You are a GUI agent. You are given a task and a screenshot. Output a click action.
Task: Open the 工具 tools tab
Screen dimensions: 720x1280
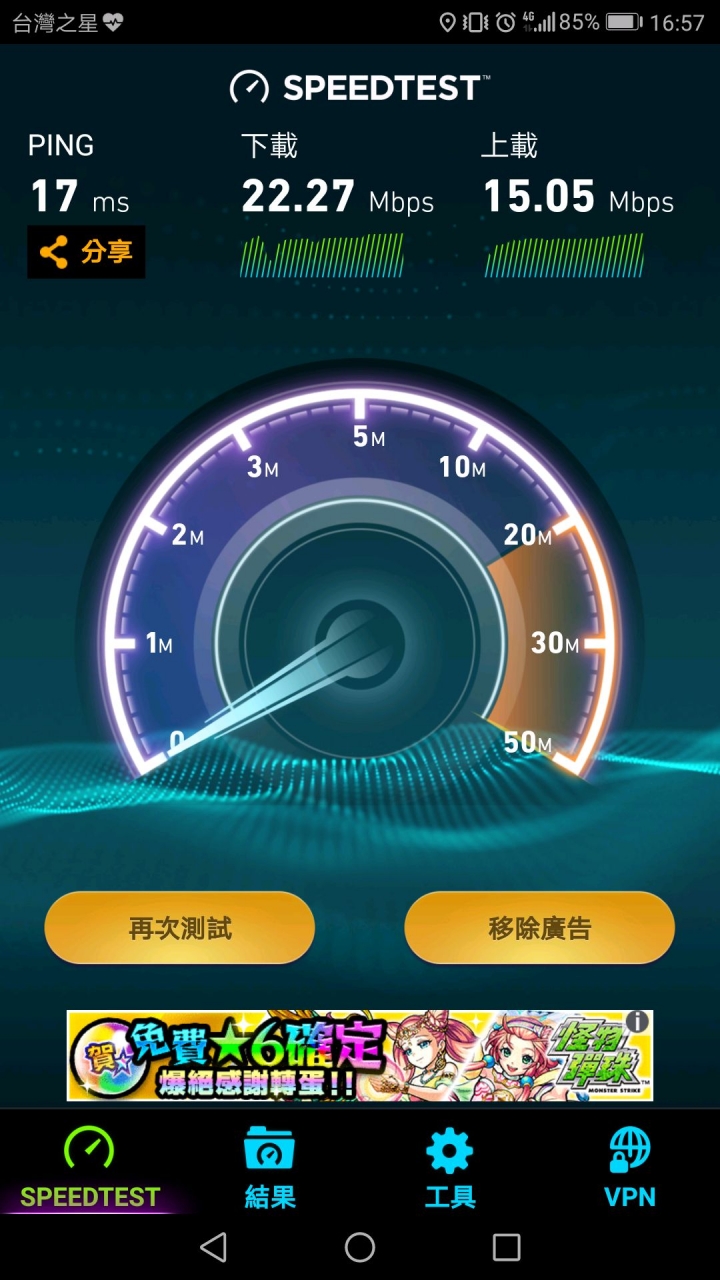pos(450,1168)
